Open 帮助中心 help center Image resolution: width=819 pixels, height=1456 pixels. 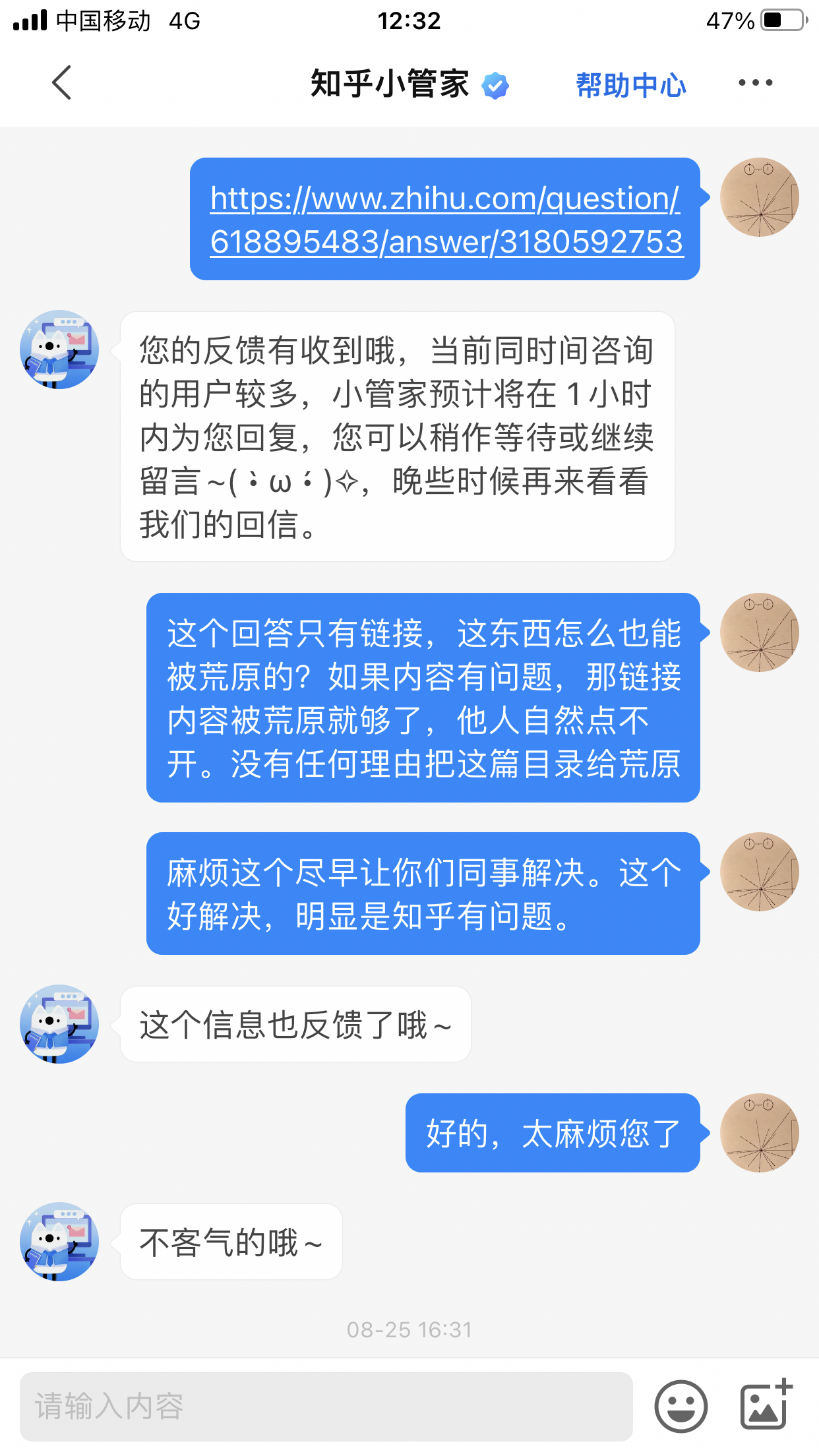pyautogui.click(x=630, y=84)
